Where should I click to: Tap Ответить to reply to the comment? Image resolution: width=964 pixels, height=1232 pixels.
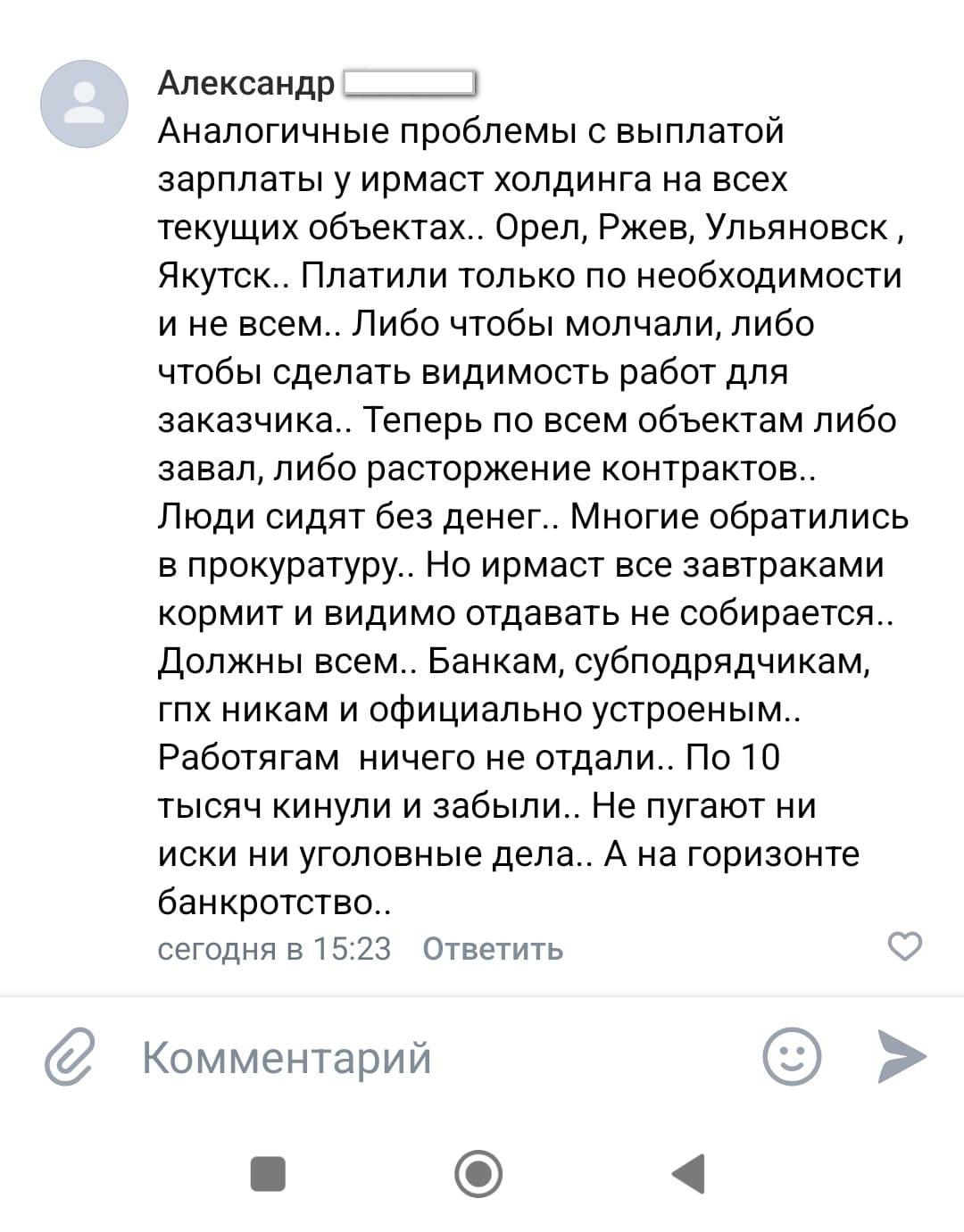pyautogui.click(x=493, y=948)
